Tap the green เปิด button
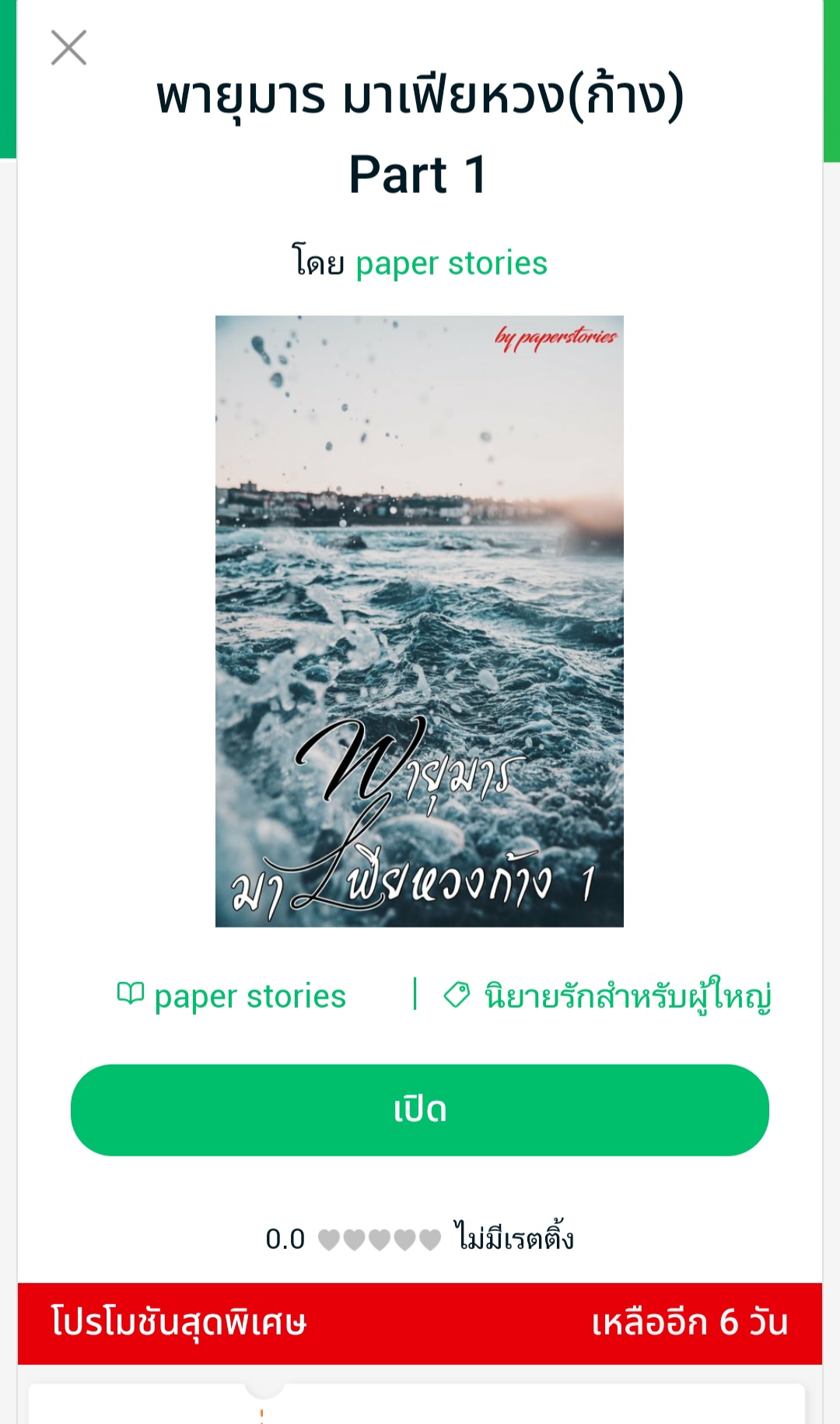The image size is (840, 1424). tap(420, 1110)
